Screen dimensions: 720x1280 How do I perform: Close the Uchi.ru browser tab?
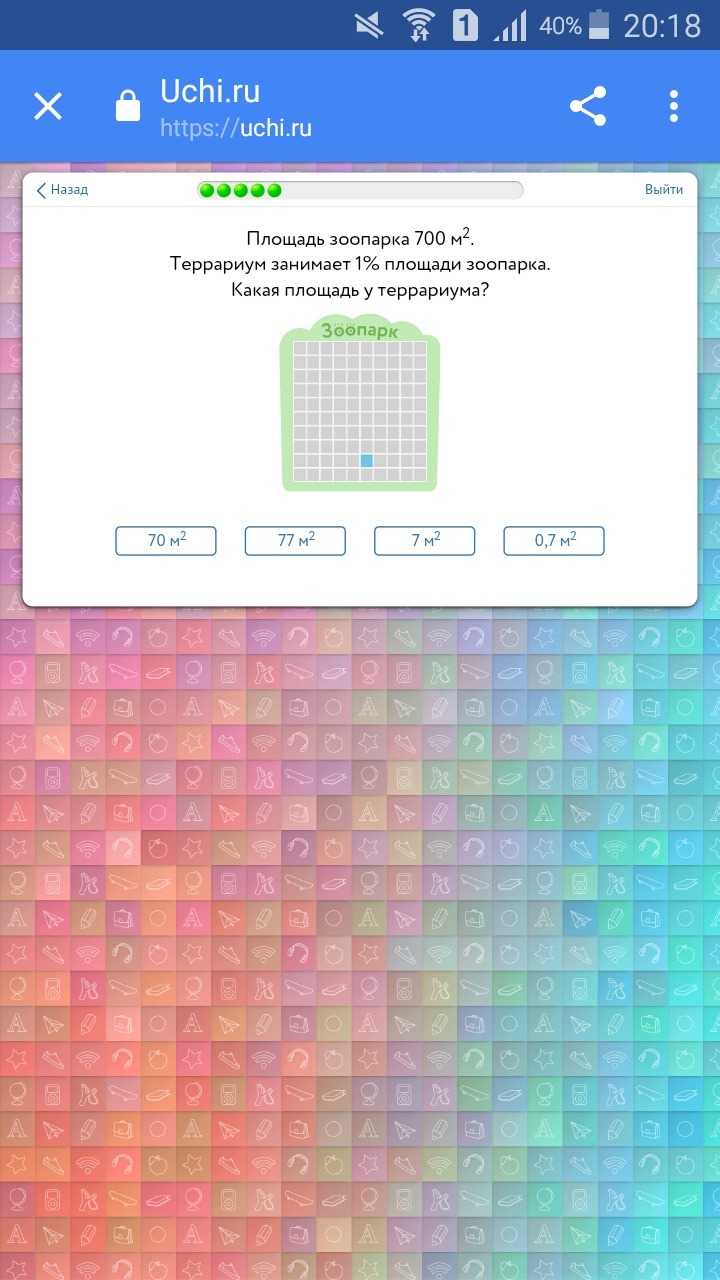coord(48,106)
